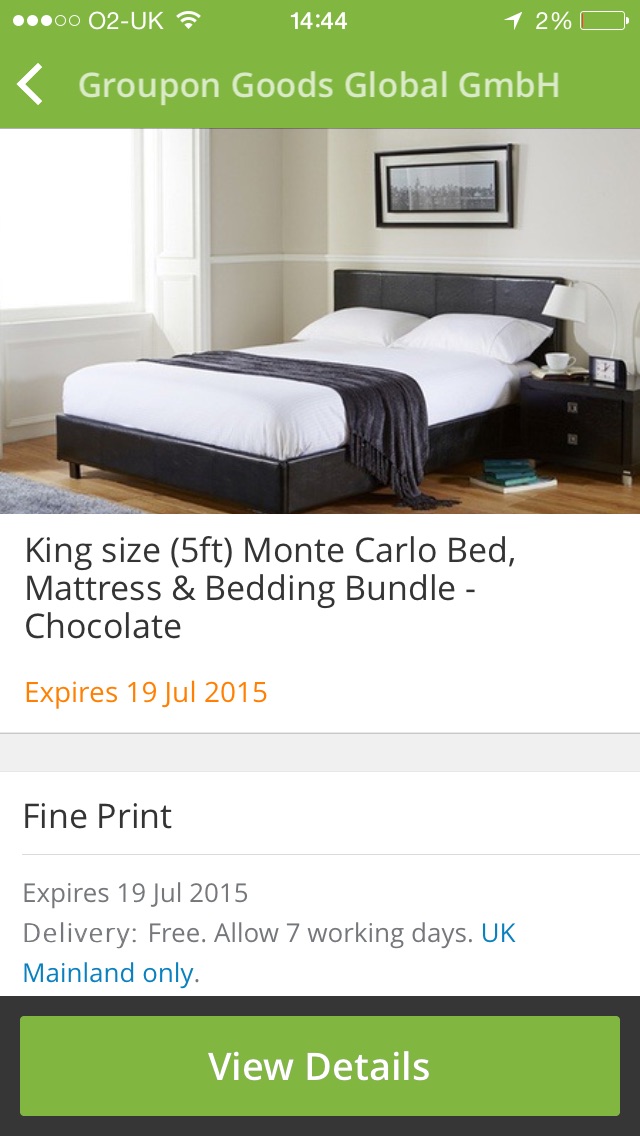Open the UK Mainland only link
Screen dimensions: 640x1136
pyautogui.click(x=108, y=973)
